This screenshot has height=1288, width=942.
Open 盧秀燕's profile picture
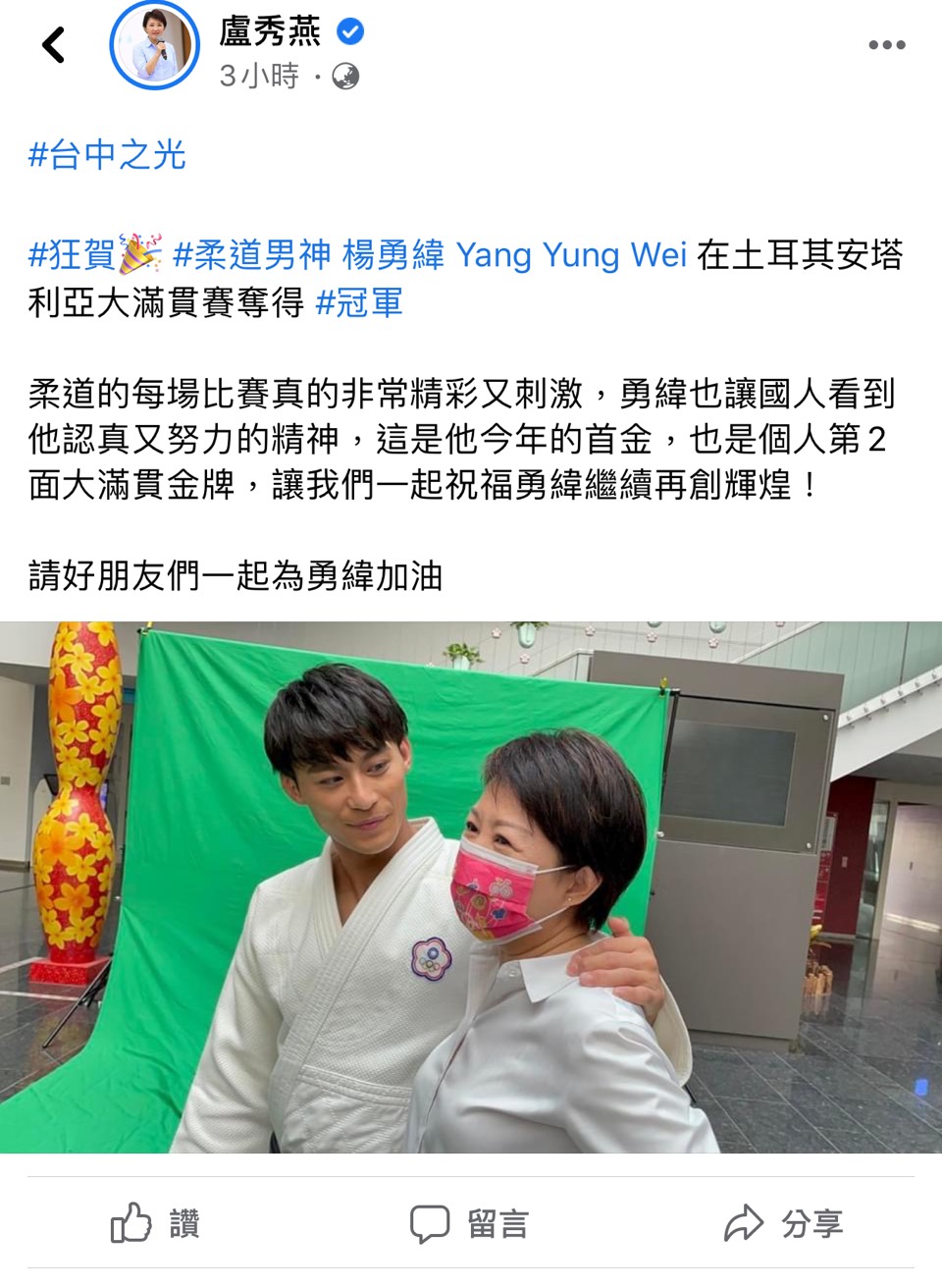click(154, 45)
